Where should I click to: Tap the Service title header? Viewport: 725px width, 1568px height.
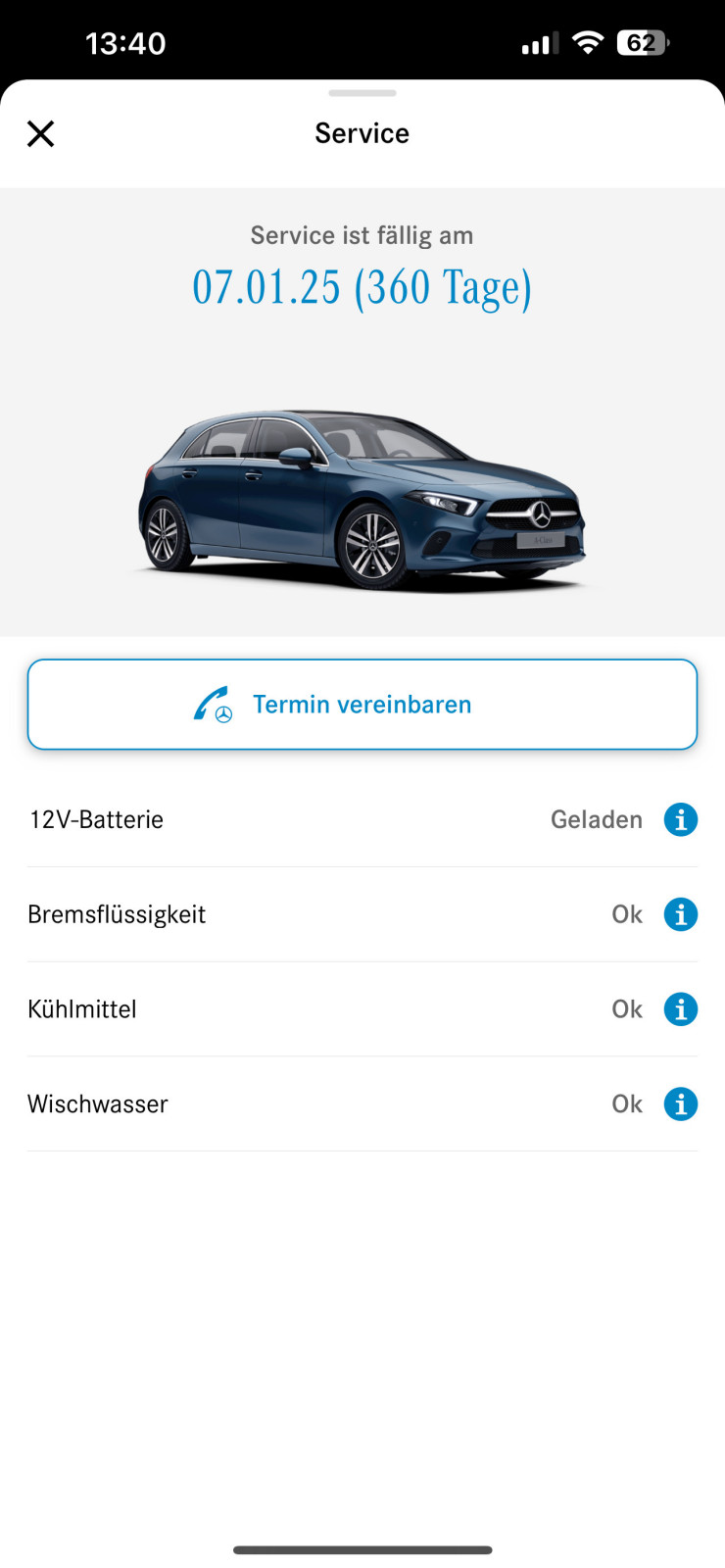(362, 133)
